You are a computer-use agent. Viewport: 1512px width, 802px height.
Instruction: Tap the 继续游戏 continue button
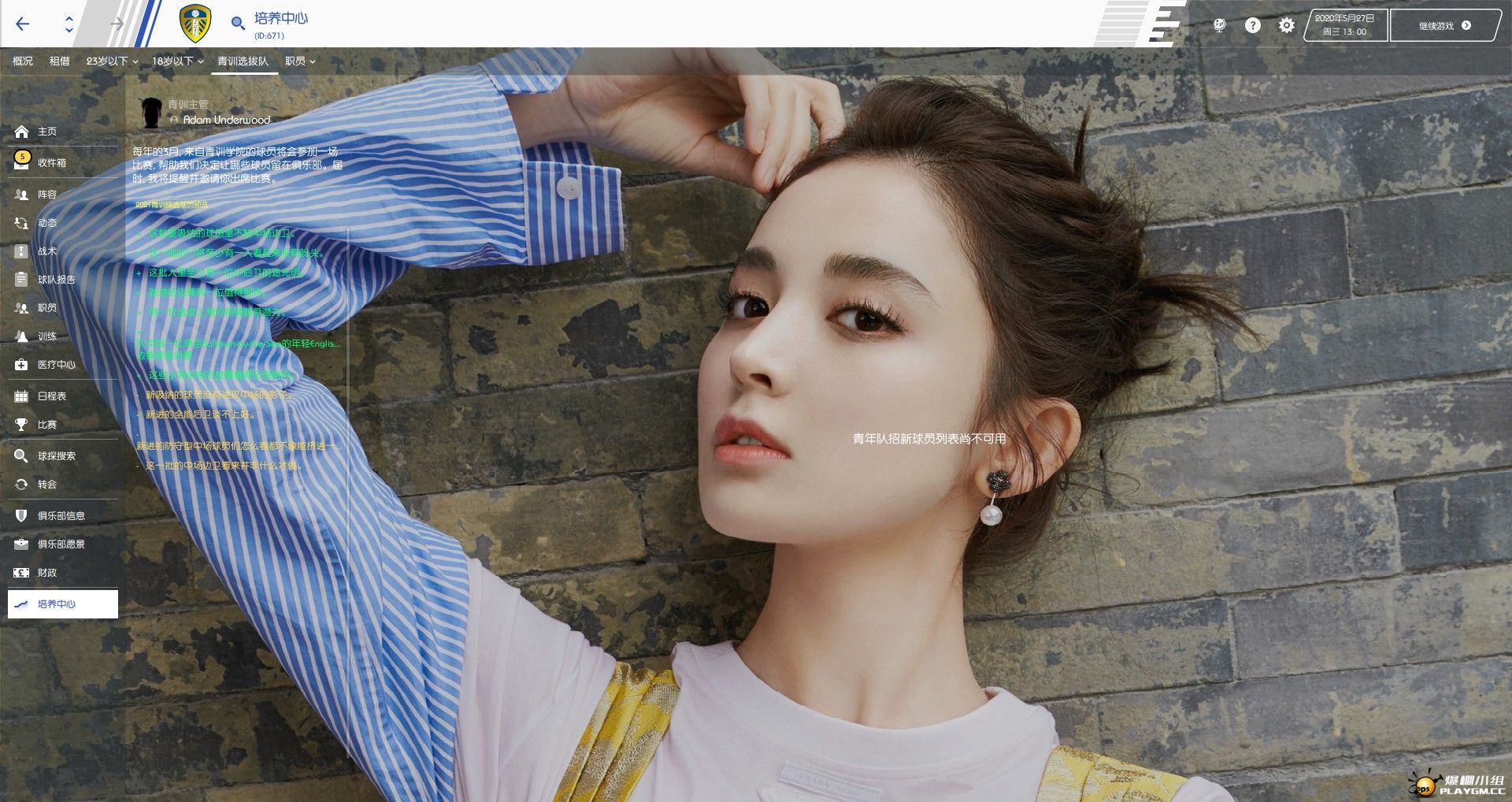1443,25
